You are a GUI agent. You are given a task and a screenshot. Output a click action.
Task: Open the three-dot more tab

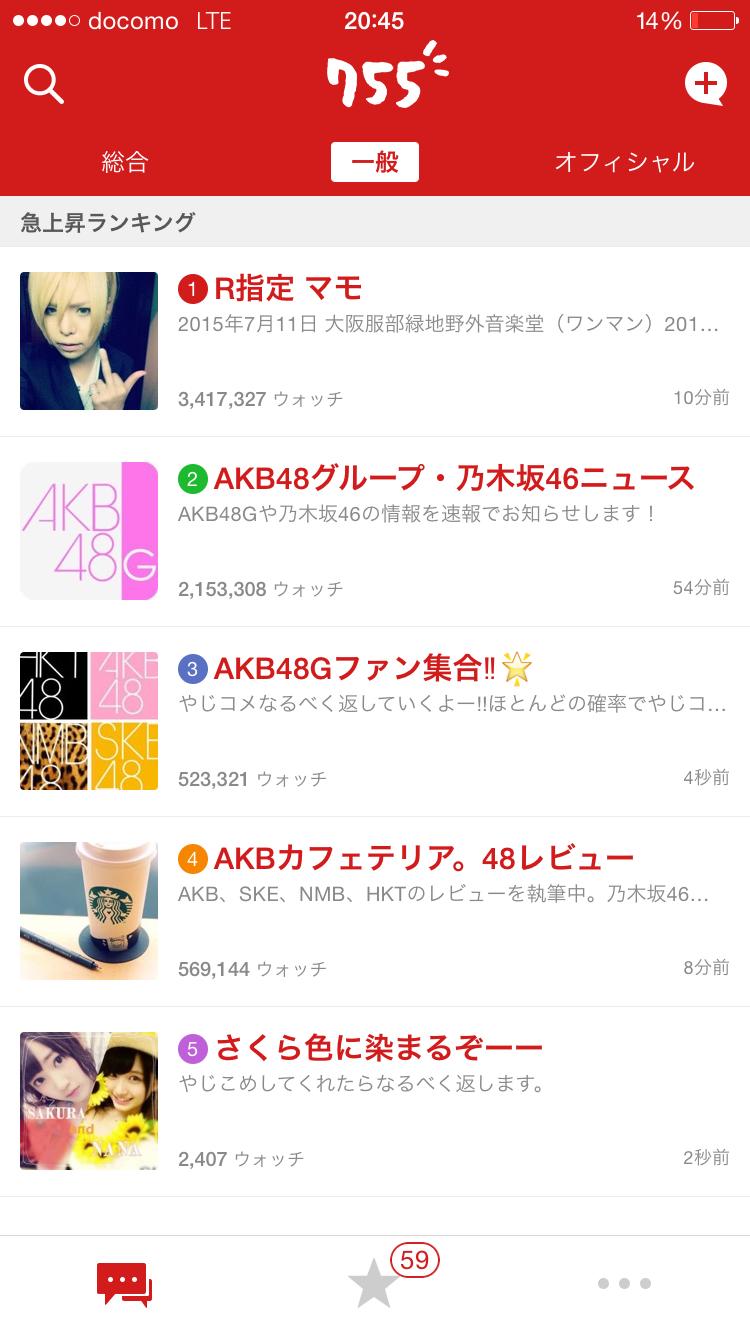[x=624, y=1284]
